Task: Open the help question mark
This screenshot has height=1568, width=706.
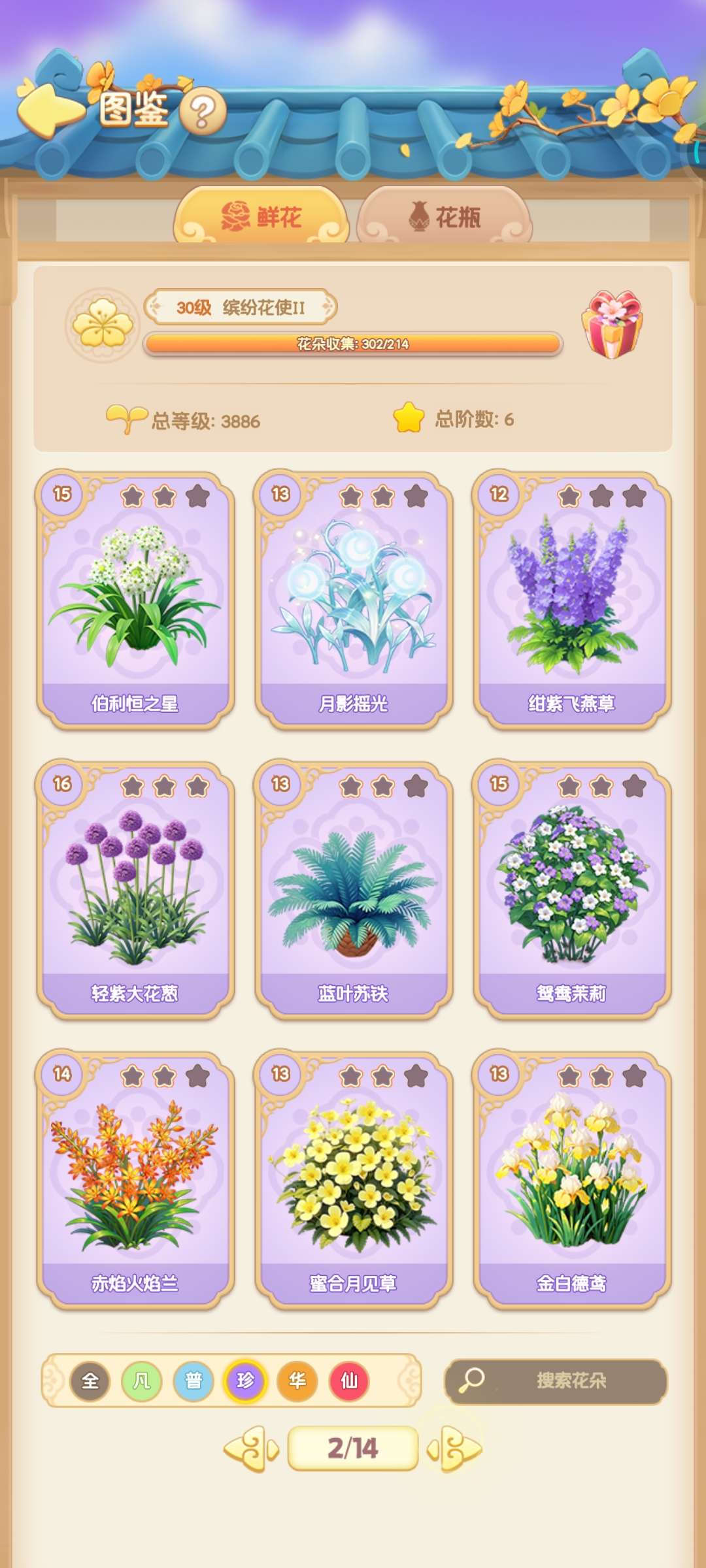Action: (x=203, y=112)
